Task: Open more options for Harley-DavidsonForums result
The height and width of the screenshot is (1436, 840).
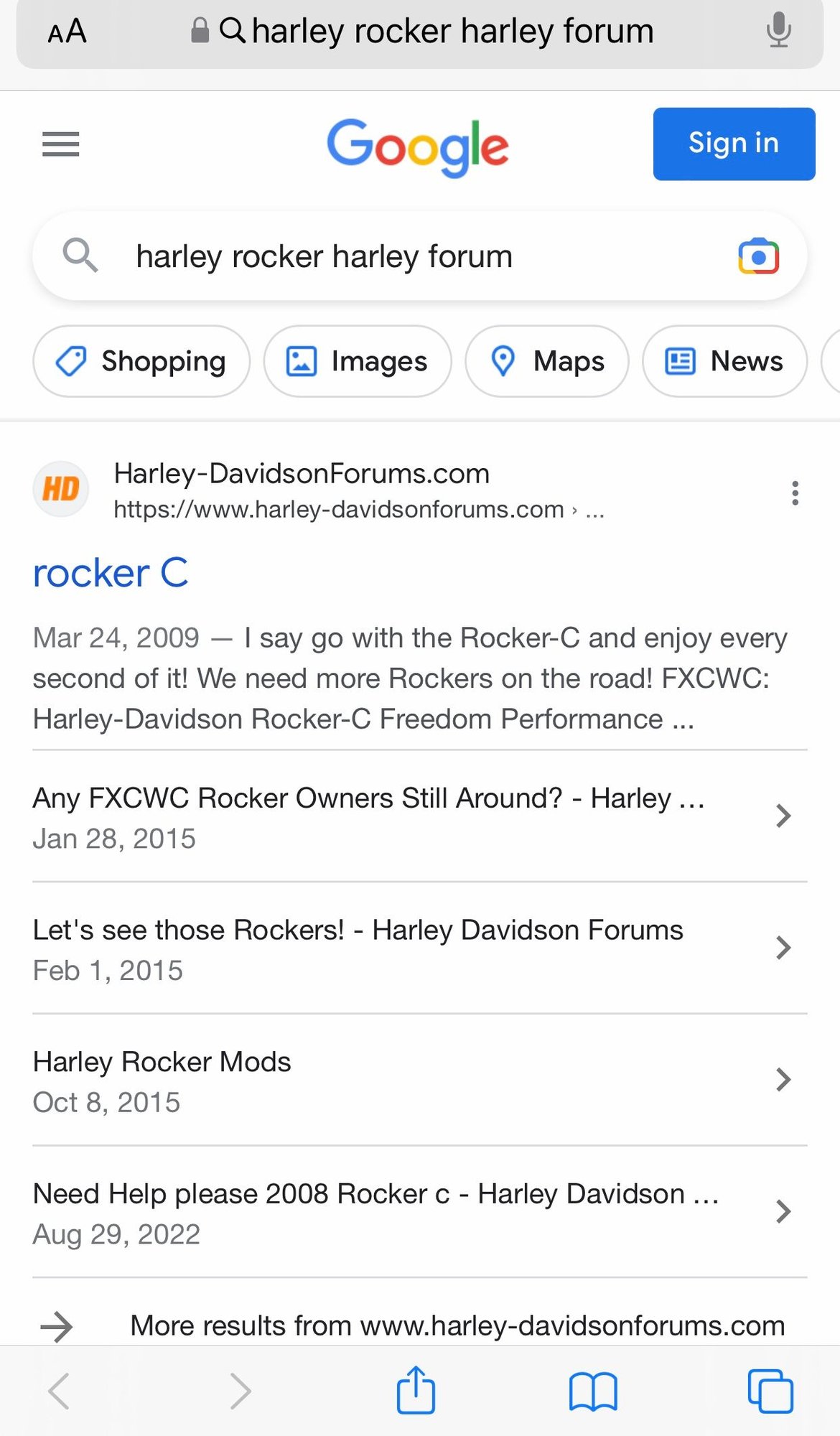Action: click(x=795, y=493)
